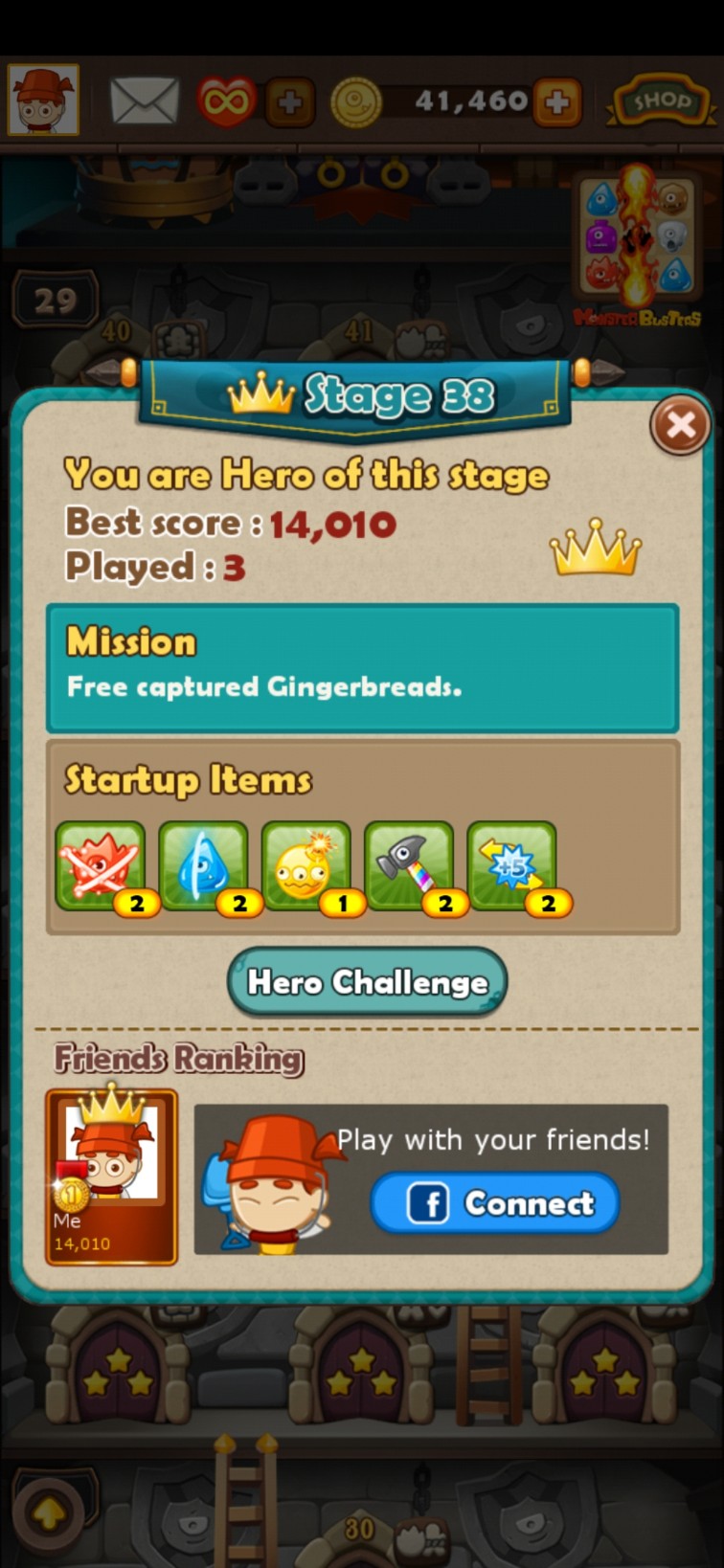Start the Hero Challenge

click(368, 981)
